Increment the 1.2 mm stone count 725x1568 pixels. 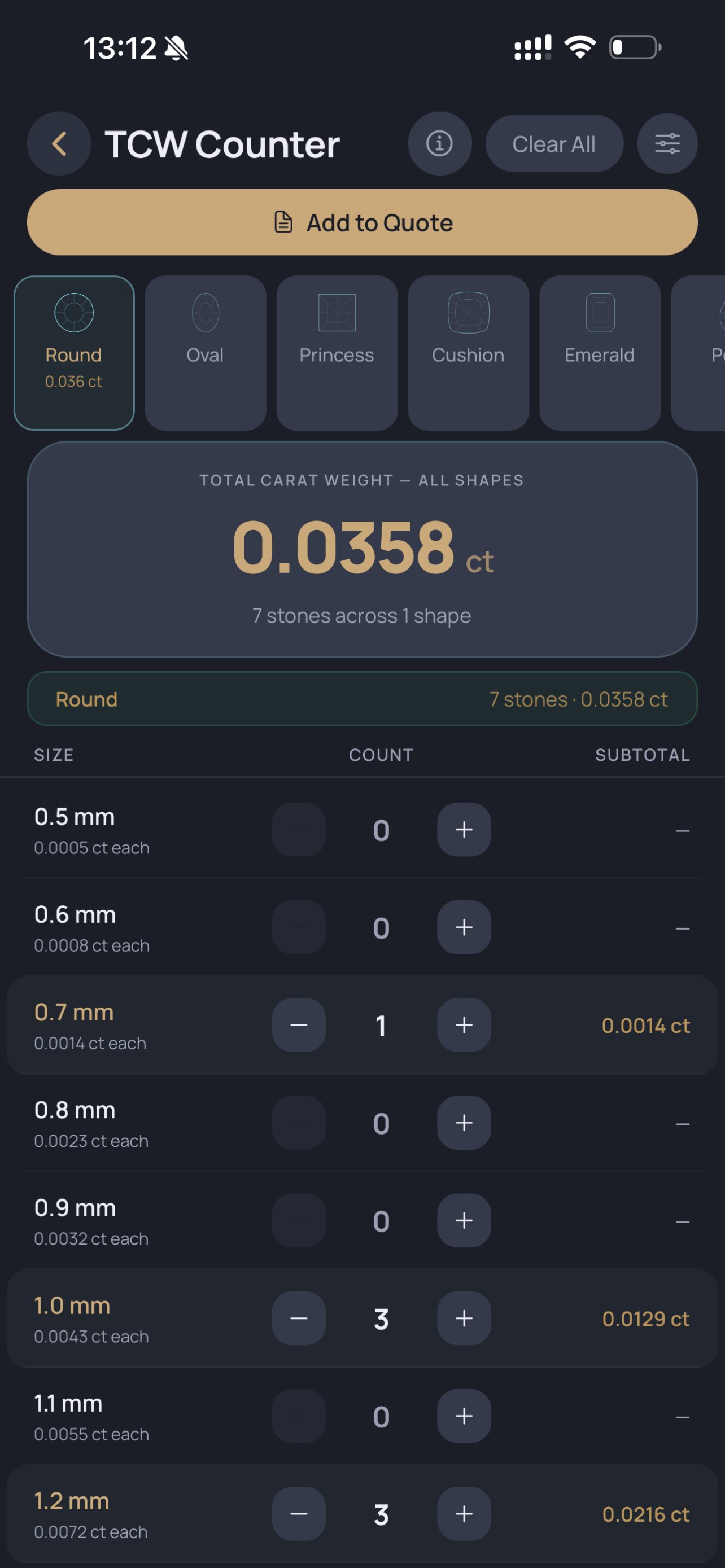[463, 1514]
